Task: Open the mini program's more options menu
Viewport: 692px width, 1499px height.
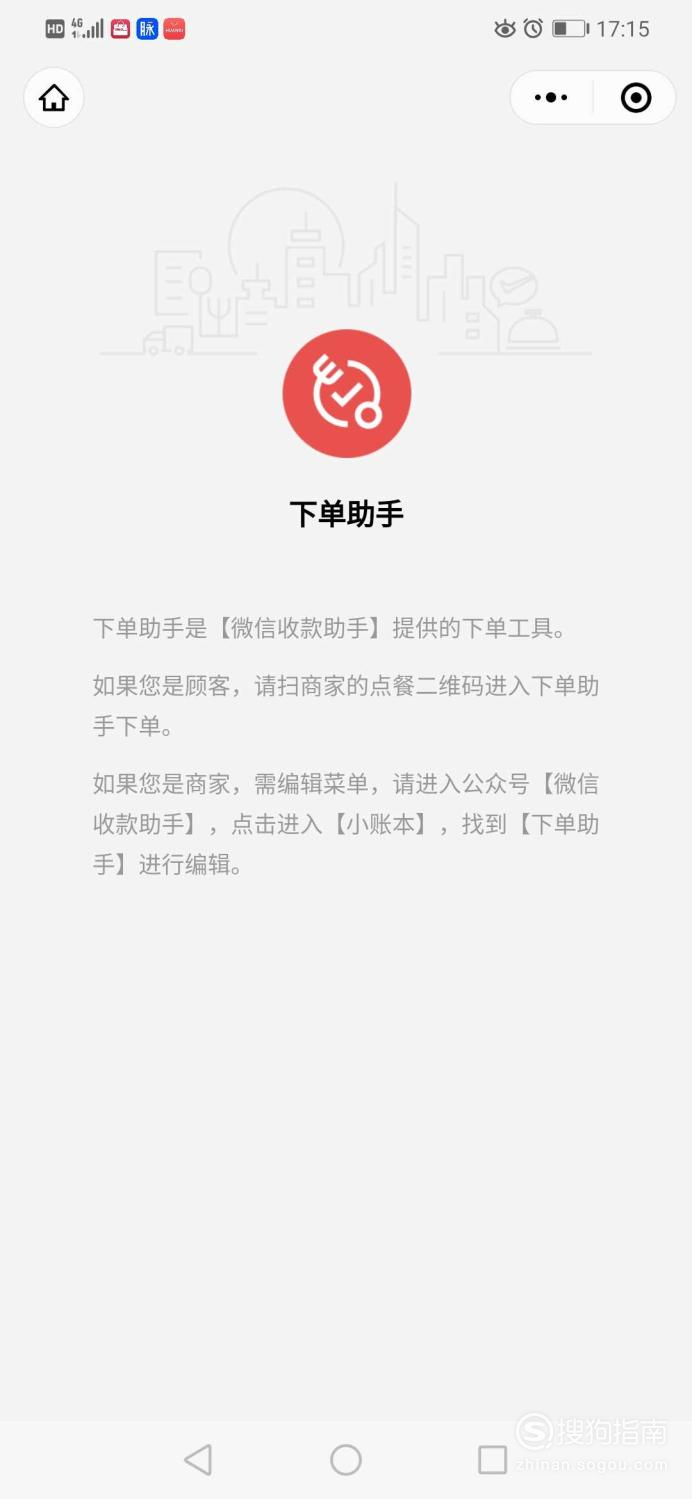Action: tap(551, 98)
